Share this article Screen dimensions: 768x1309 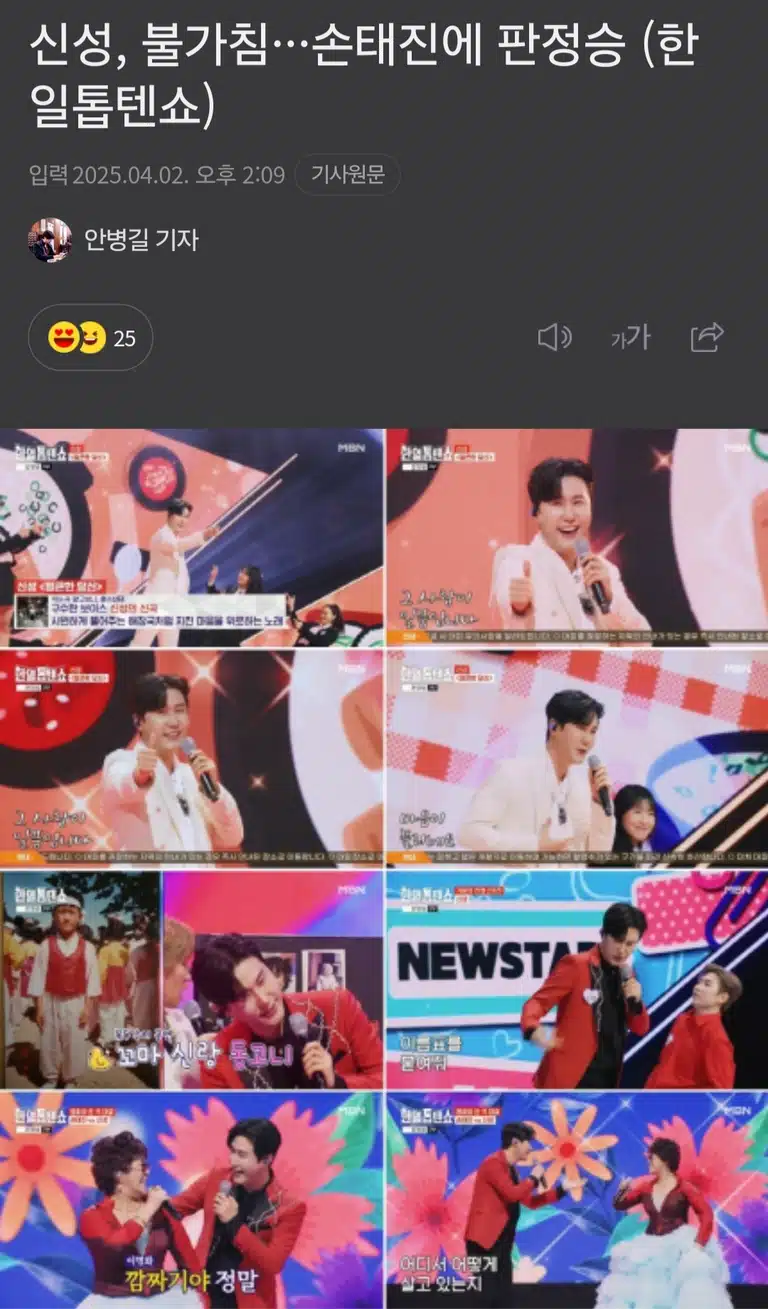(x=707, y=337)
